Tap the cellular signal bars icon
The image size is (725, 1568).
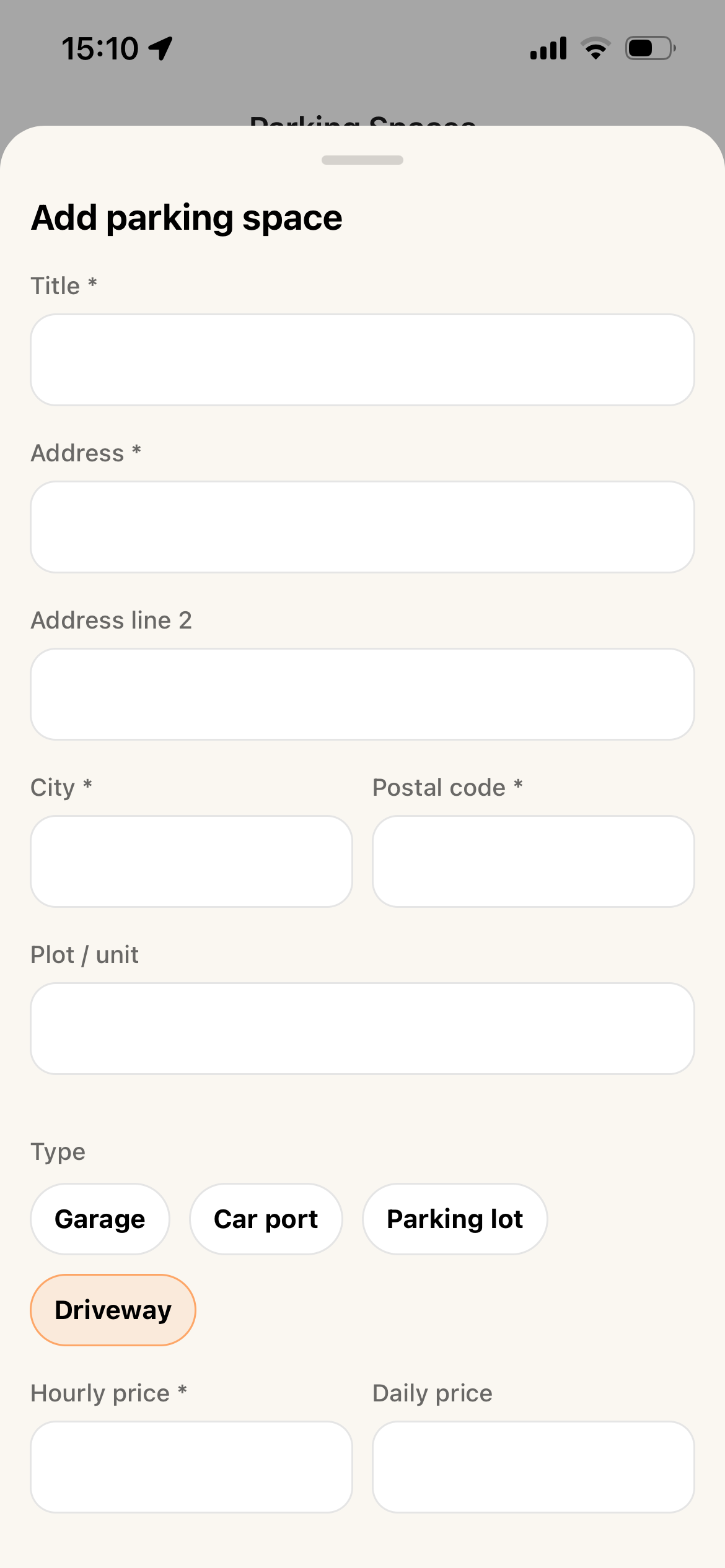(549, 47)
